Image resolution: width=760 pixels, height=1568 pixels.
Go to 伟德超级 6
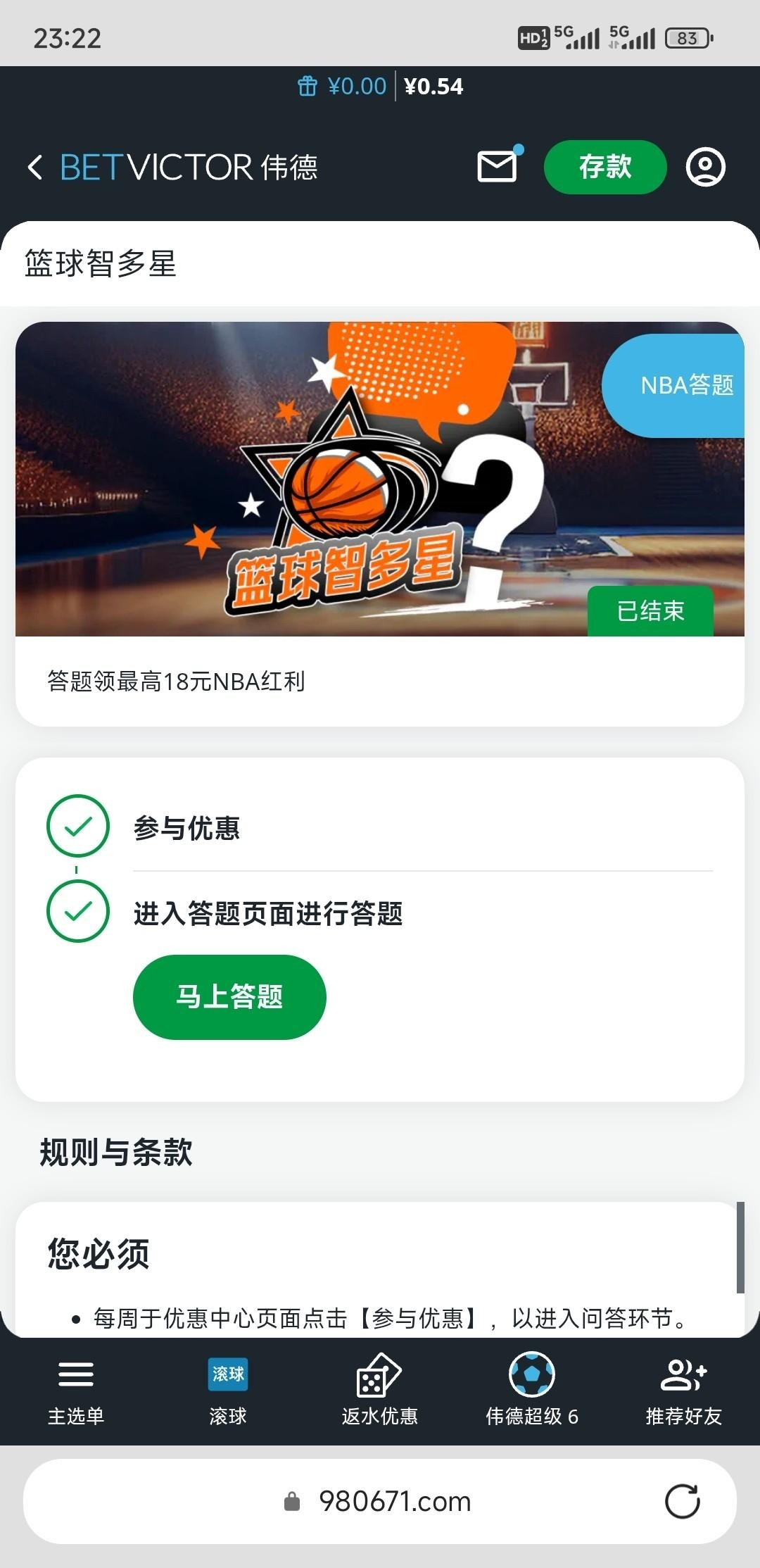532,1391
